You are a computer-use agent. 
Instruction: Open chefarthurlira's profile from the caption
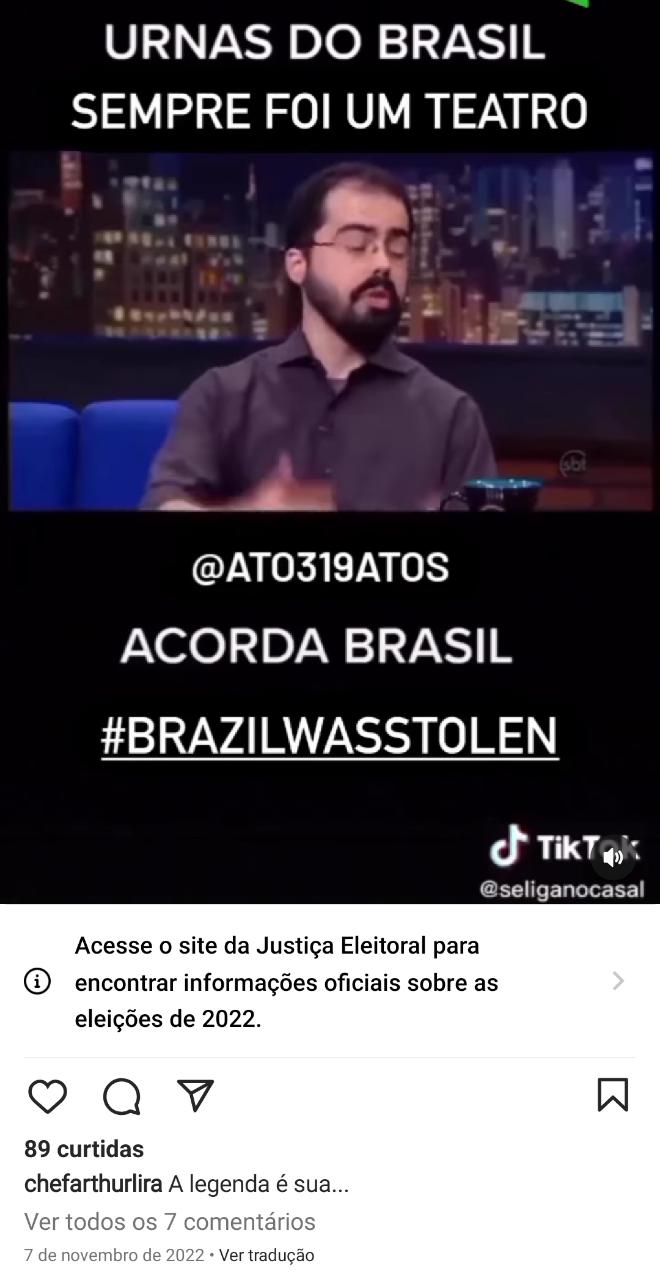coord(93,1184)
